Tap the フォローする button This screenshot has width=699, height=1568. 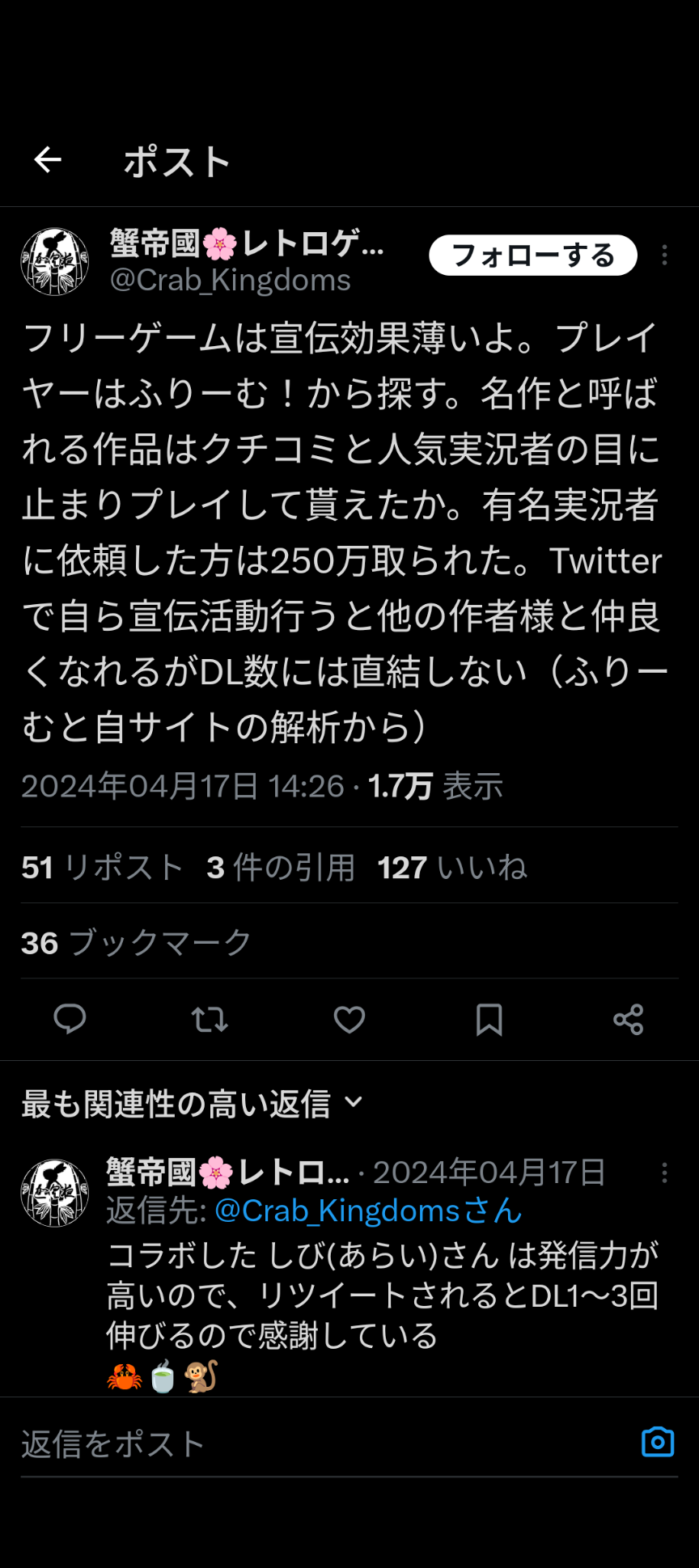click(x=533, y=256)
